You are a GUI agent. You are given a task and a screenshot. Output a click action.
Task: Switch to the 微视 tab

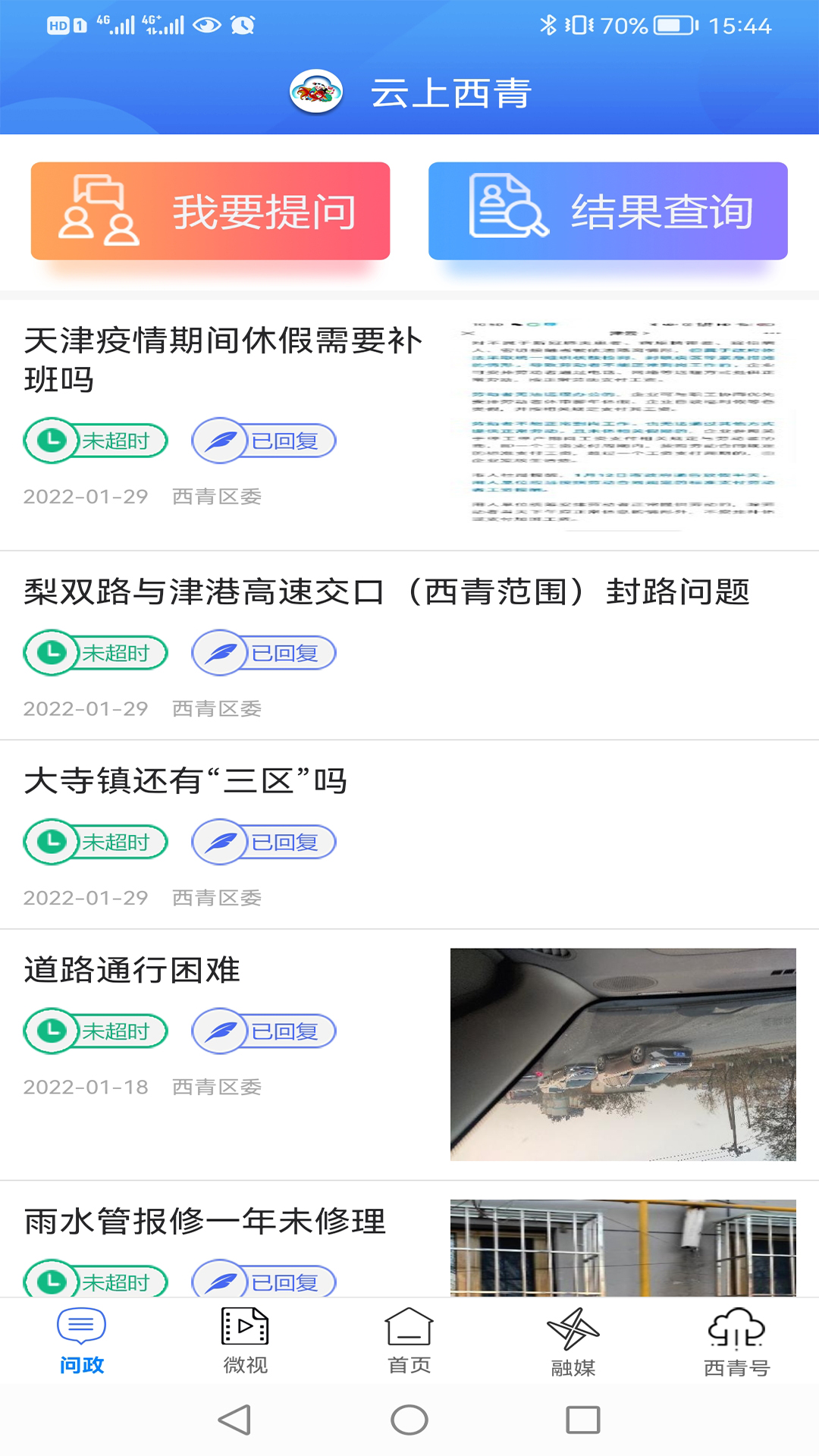[x=245, y=1341]
